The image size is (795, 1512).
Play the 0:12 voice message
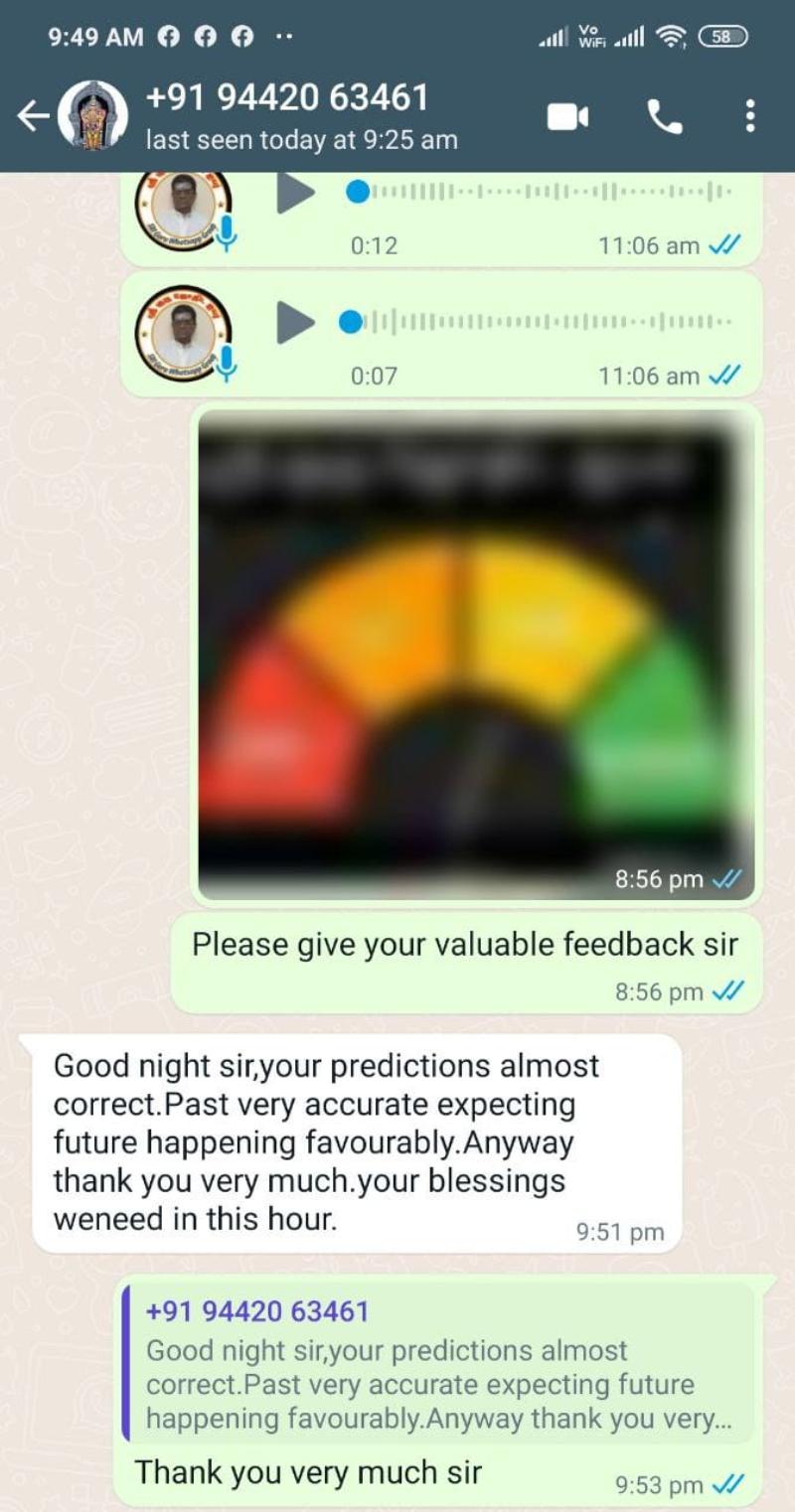[294, 193]
